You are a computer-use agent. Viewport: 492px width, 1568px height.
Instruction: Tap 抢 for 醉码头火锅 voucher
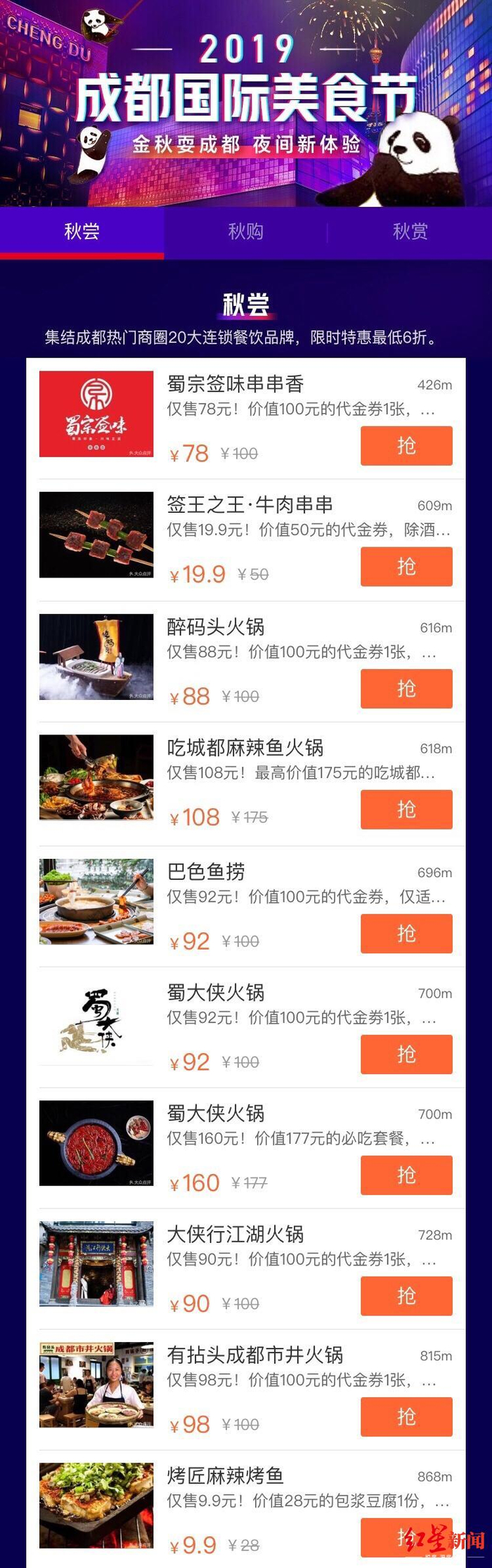point(406,689)
